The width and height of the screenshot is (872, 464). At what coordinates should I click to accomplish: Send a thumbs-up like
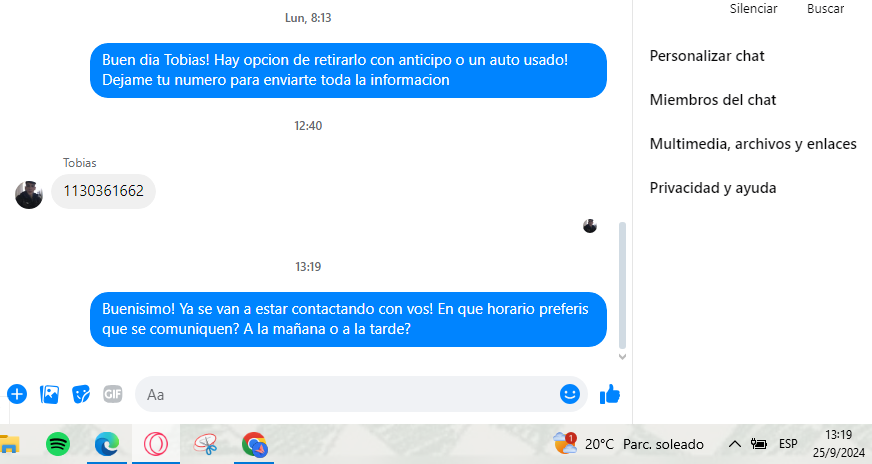(610, 394)
